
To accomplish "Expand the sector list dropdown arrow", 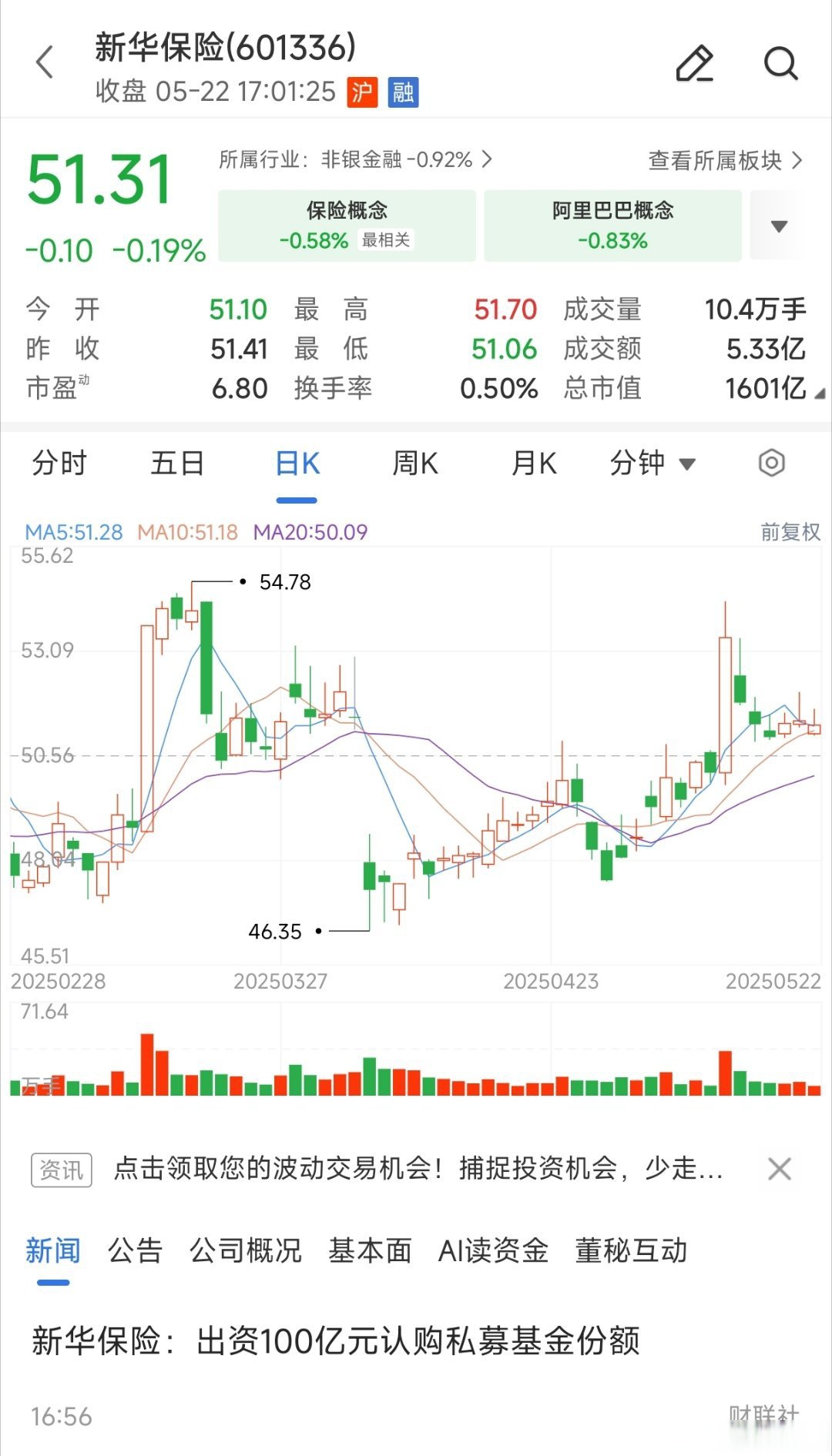I will click(x=779, y=226).
